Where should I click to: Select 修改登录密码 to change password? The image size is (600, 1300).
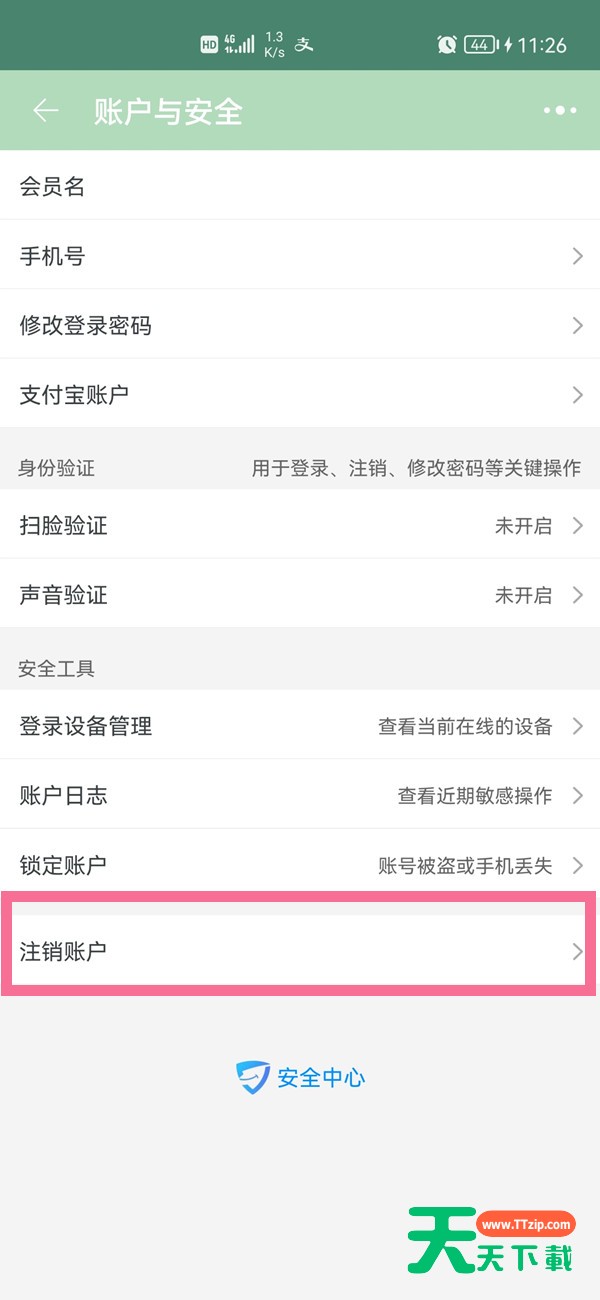tap(300, 325)
